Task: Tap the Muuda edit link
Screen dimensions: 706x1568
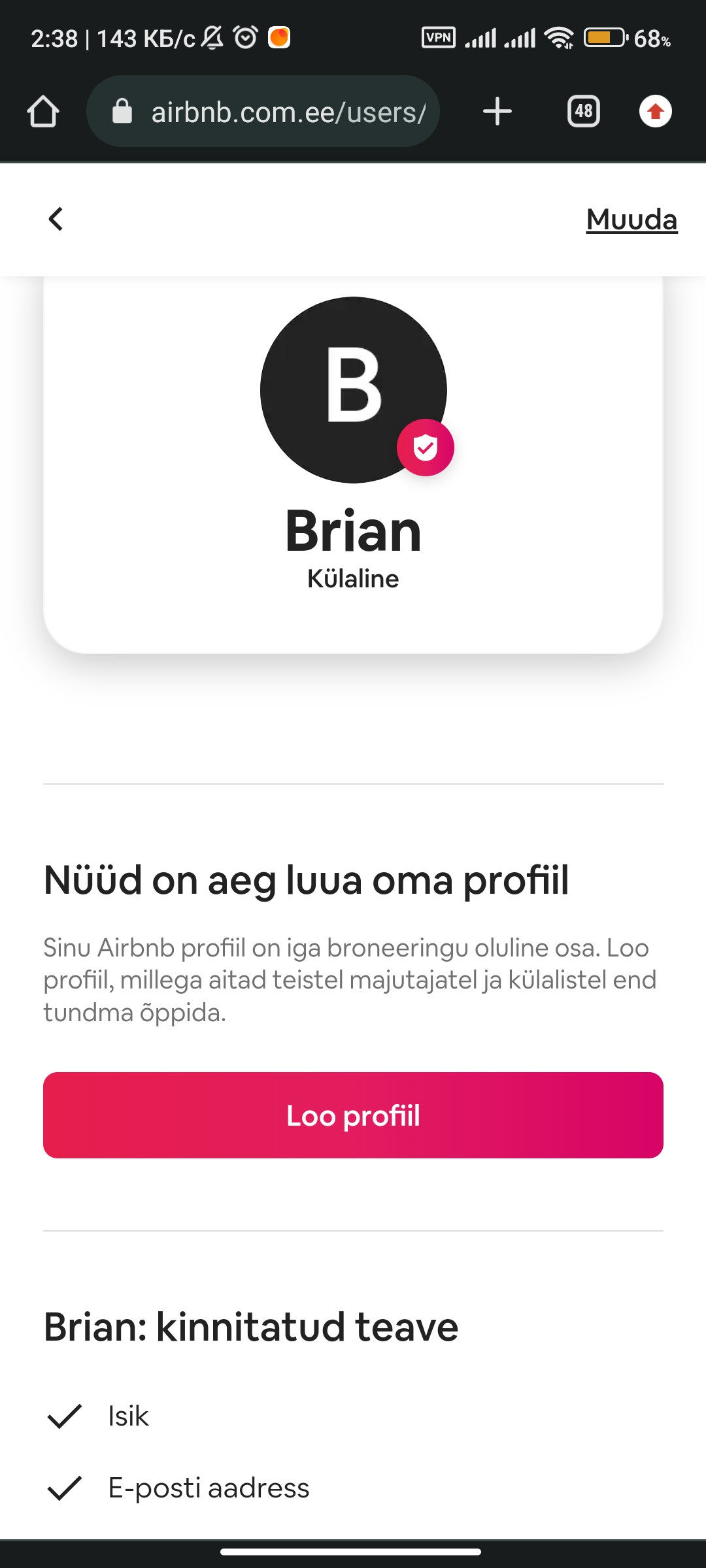Action: coord(631,220)
